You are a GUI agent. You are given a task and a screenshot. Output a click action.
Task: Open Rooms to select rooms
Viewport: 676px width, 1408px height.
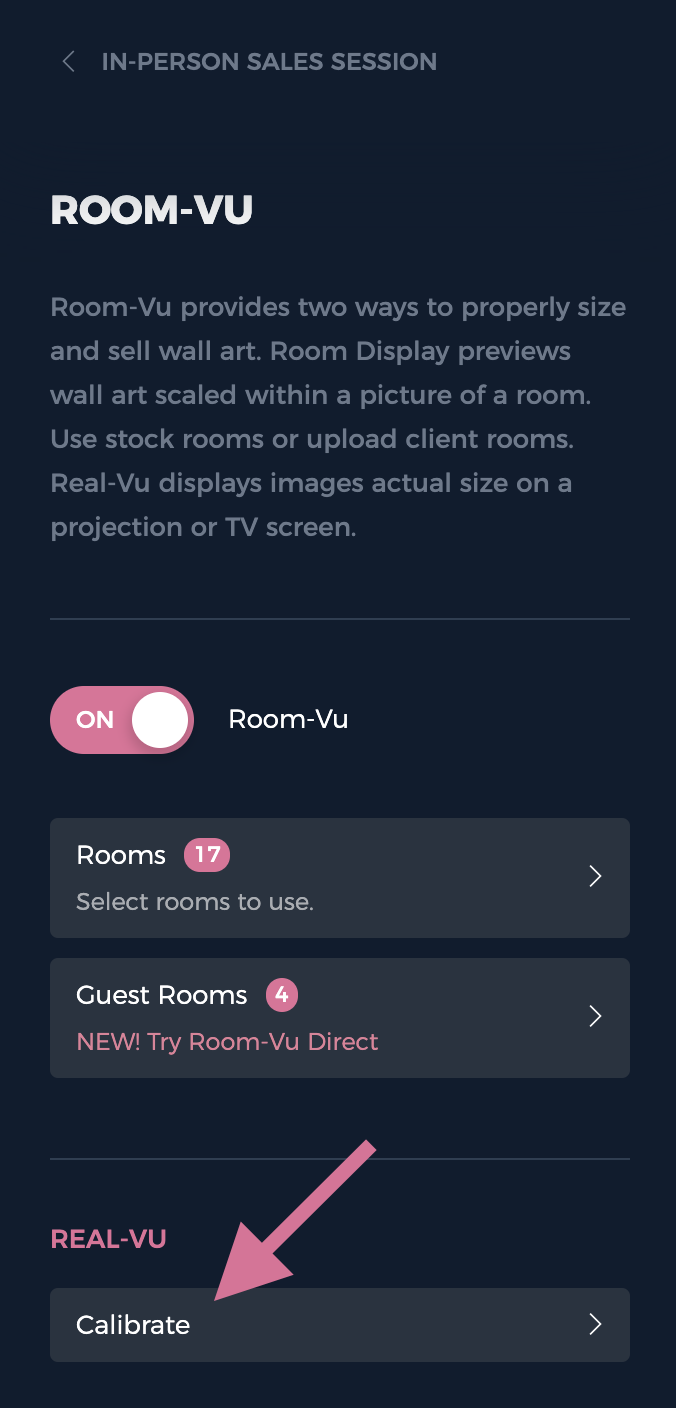[x=339, y=877]
